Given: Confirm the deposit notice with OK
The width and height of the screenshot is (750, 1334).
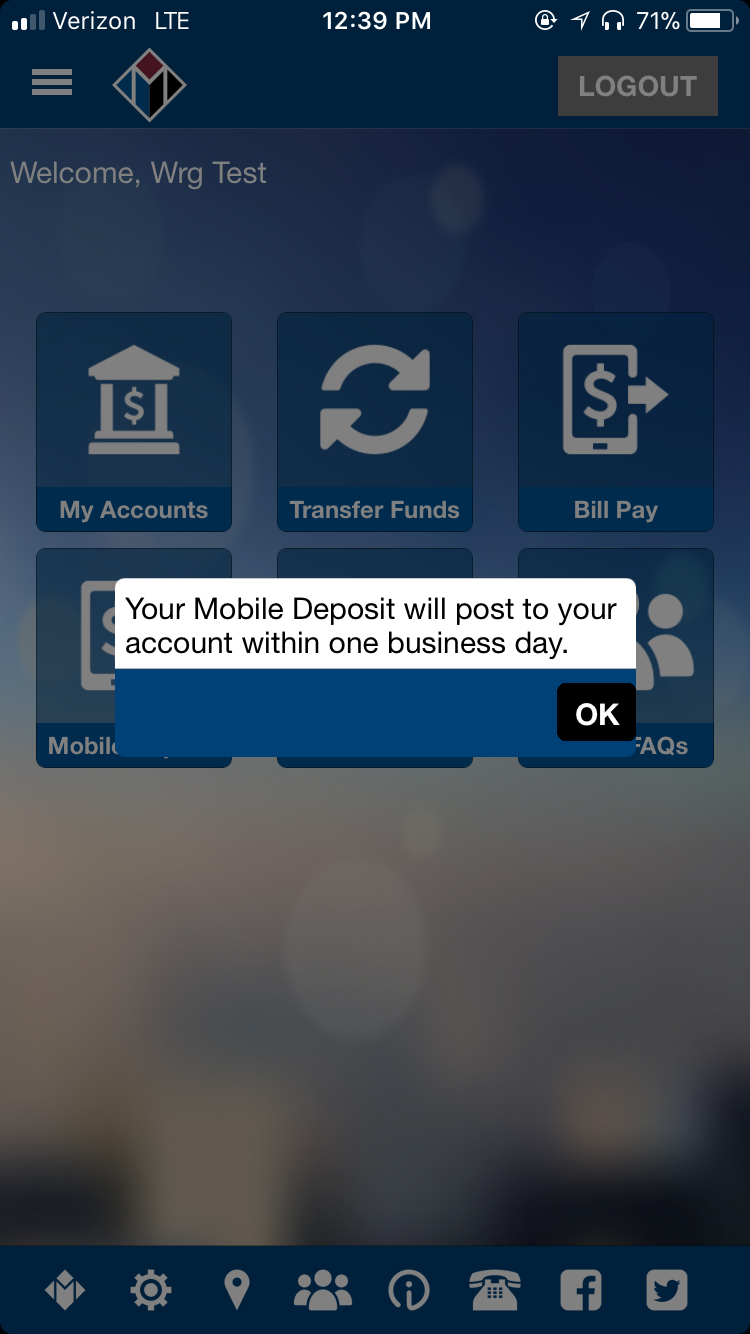Looking at the screenshot, I should [596, 713].
